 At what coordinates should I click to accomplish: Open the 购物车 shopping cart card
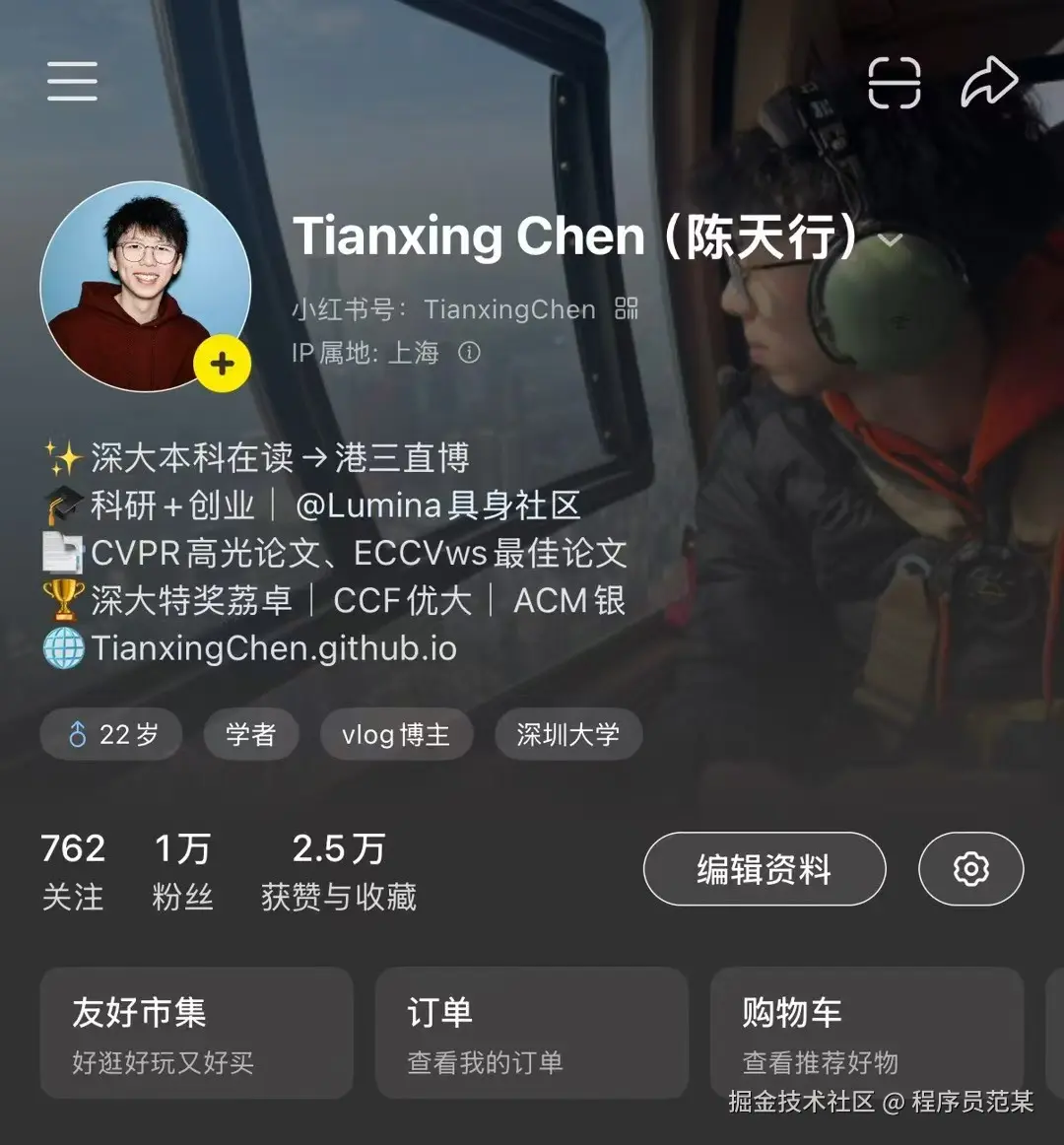866,1033
